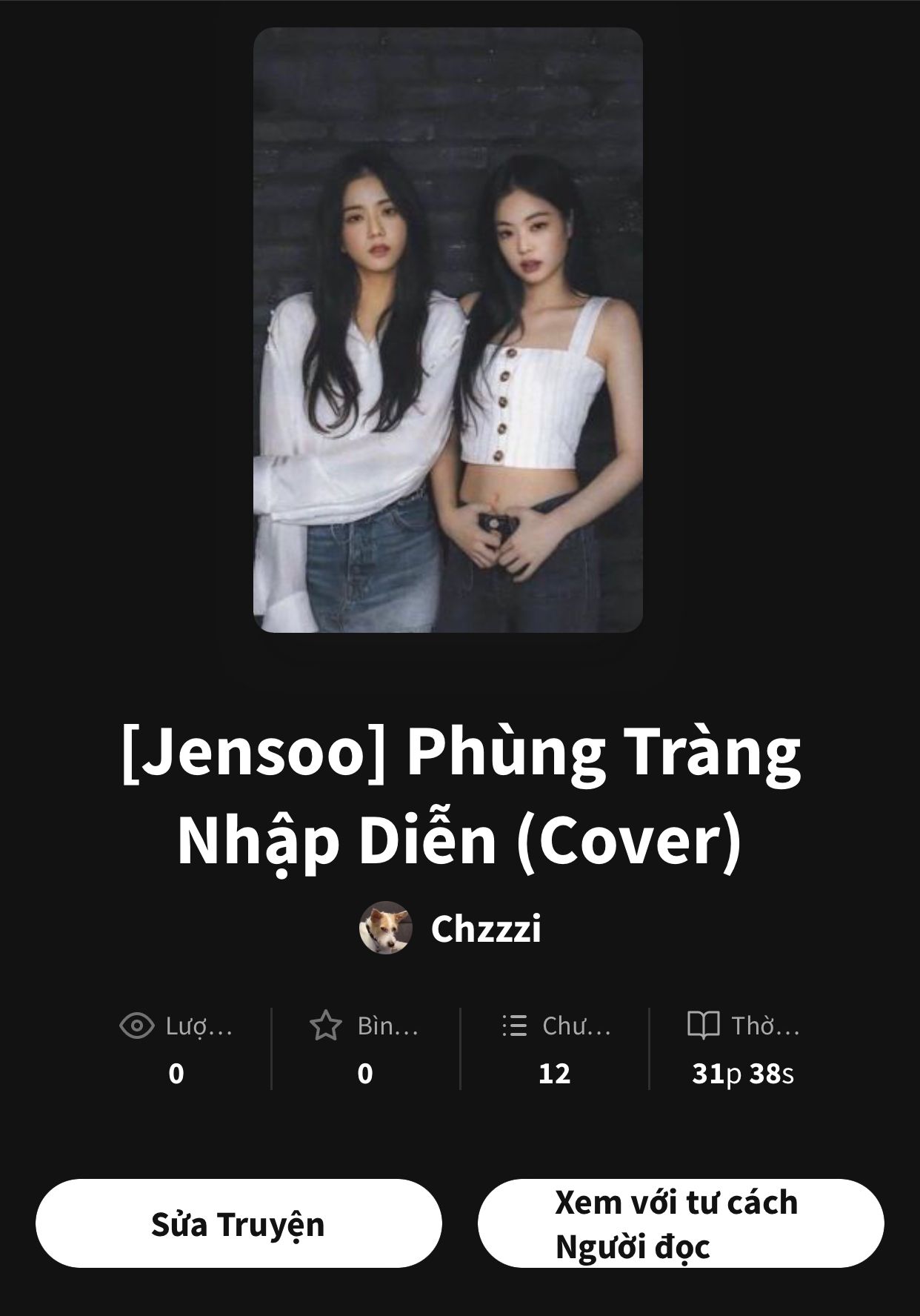This screenshot has height=1316, width=920.
Task: Open the story cover image
Action: [447, 330]
